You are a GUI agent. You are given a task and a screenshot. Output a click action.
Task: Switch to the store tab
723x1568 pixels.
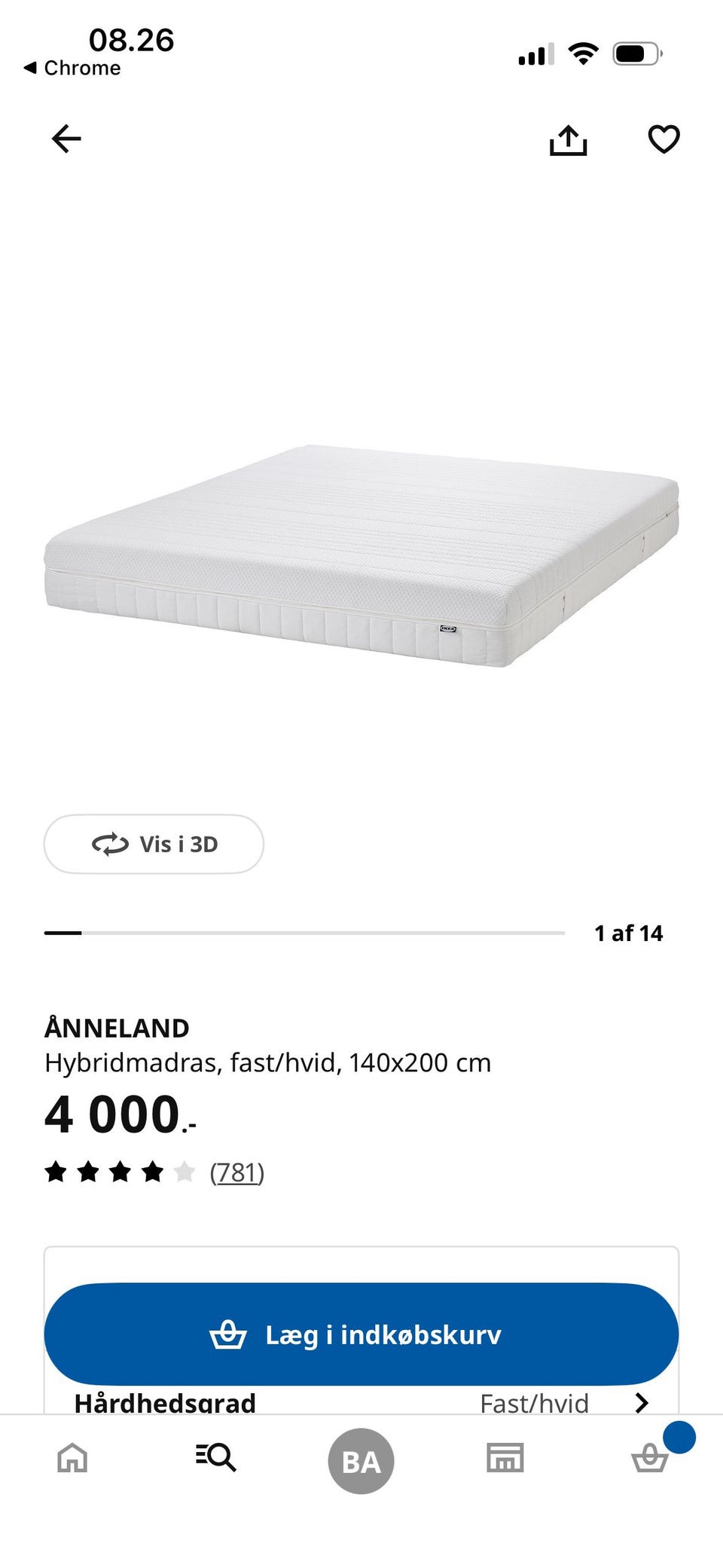click(x=505, y=1458)
